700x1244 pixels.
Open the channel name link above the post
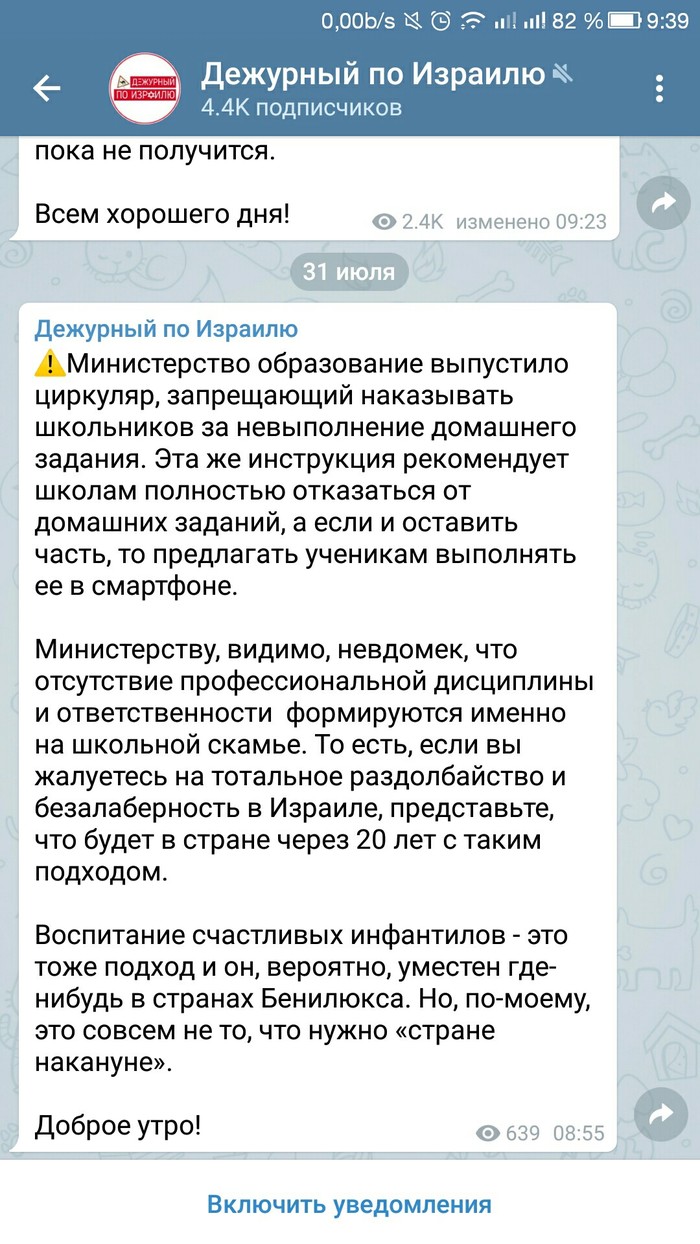pos(166,328)
